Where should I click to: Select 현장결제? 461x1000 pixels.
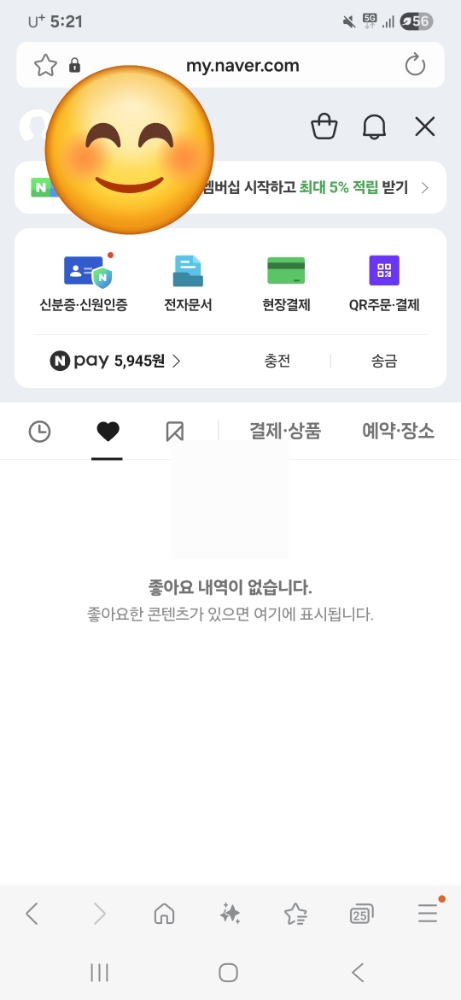pyautogui.click(x=286, y=284)
